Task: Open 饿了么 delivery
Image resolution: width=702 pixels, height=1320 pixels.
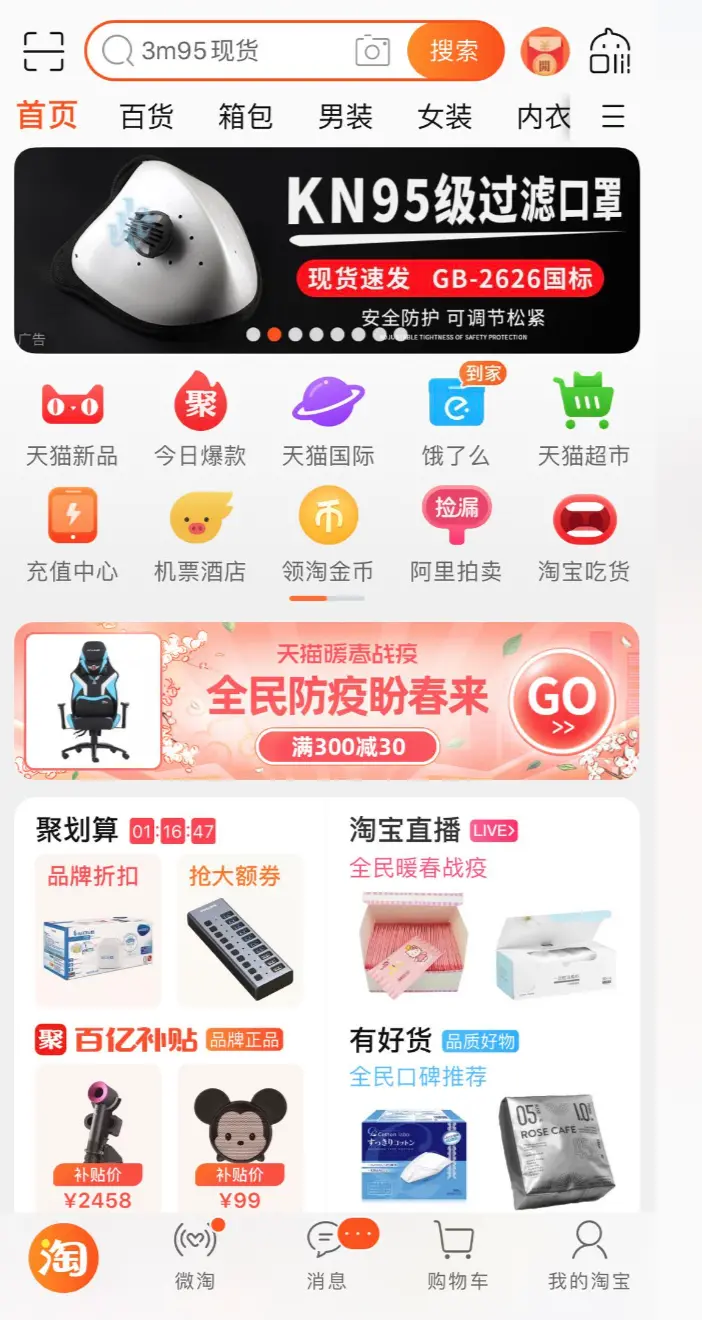Action: coord(456,420)
